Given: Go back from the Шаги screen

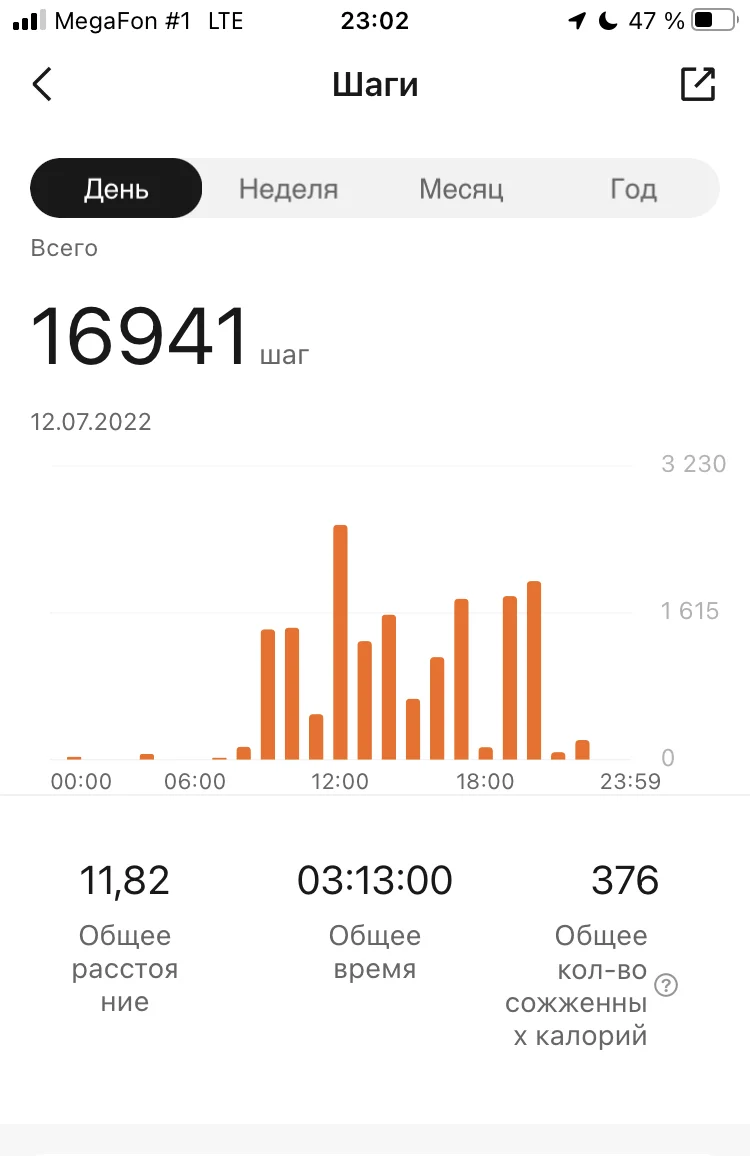Looking at the screenshot, I should (x=42, y=85).
